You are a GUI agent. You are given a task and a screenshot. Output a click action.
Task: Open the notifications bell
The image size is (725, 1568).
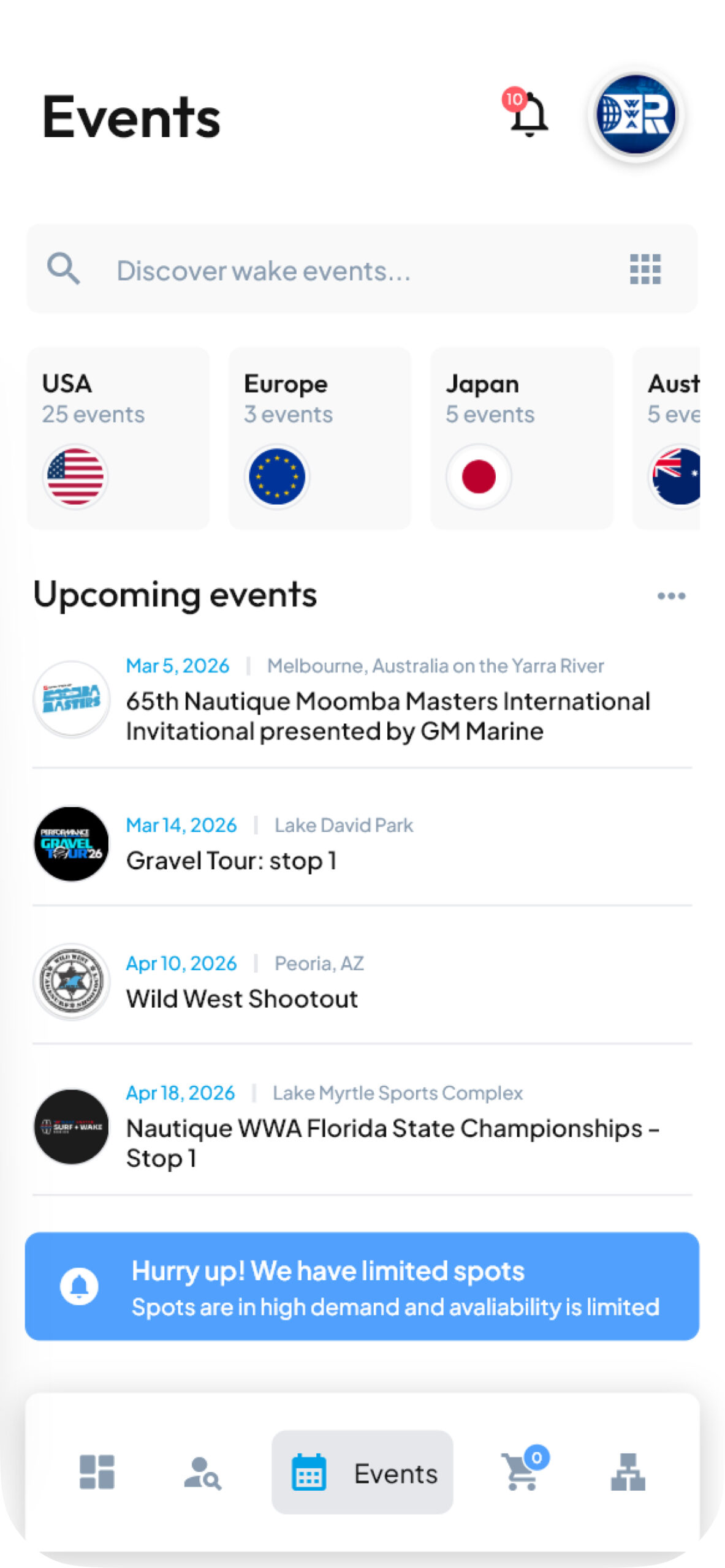tap(528, 114)
